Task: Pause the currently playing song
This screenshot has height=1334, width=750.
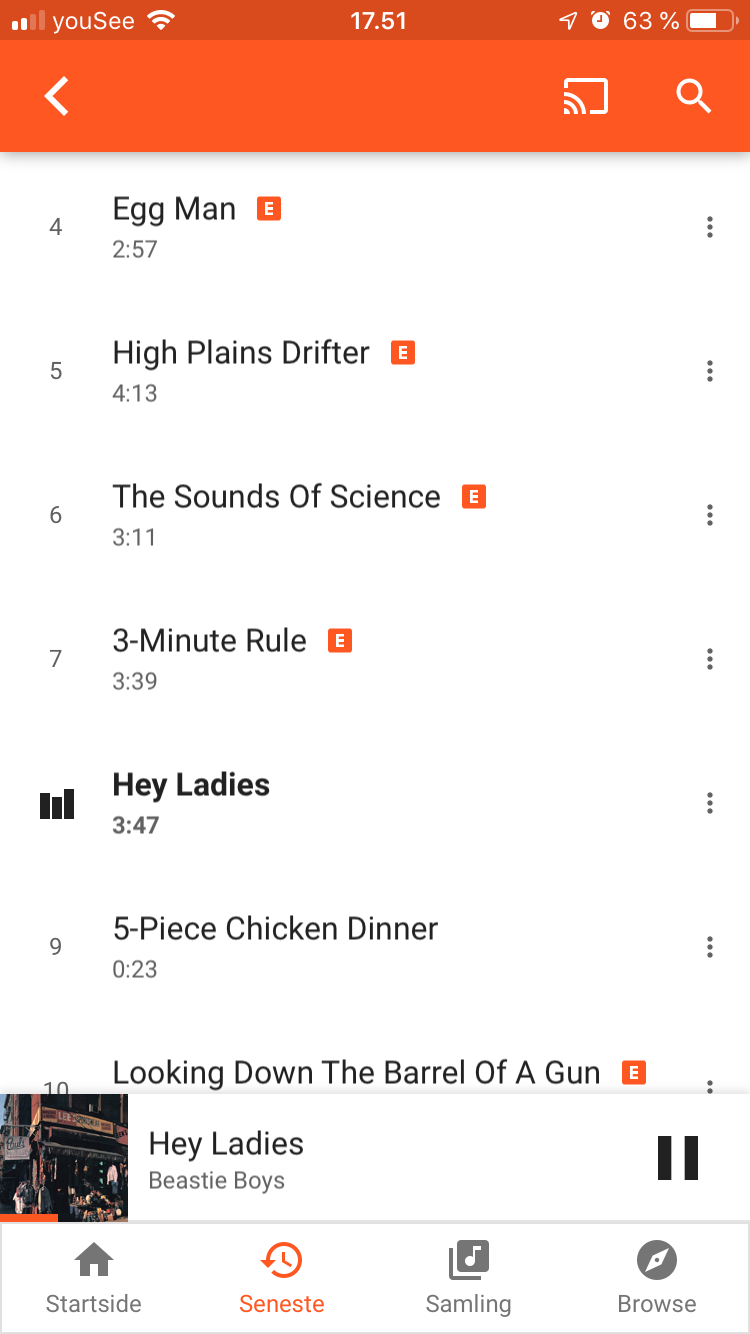Action: (x=677, y=1158)
